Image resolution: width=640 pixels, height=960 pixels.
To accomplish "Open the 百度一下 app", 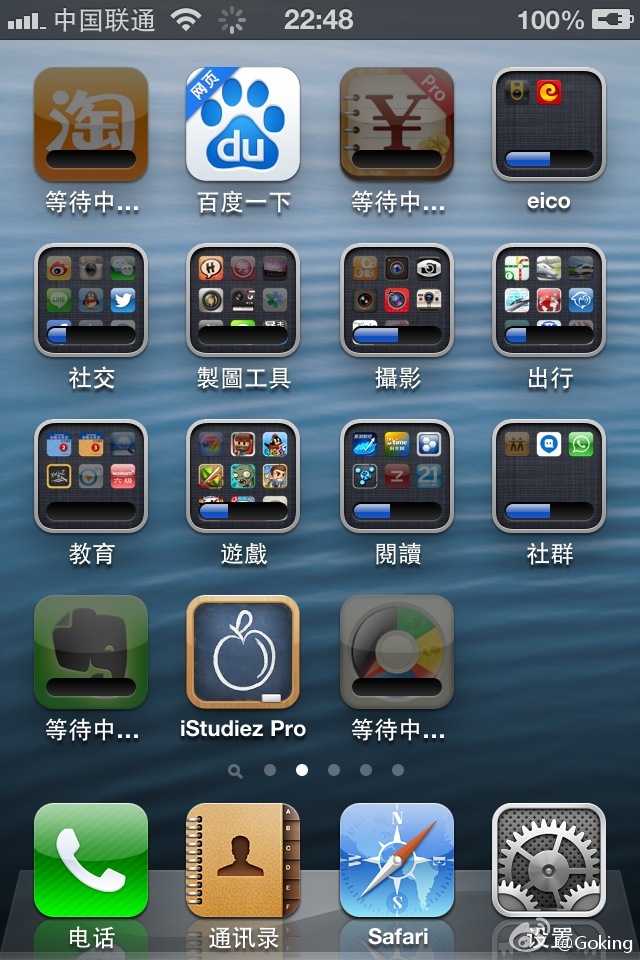I will point(243,124).
